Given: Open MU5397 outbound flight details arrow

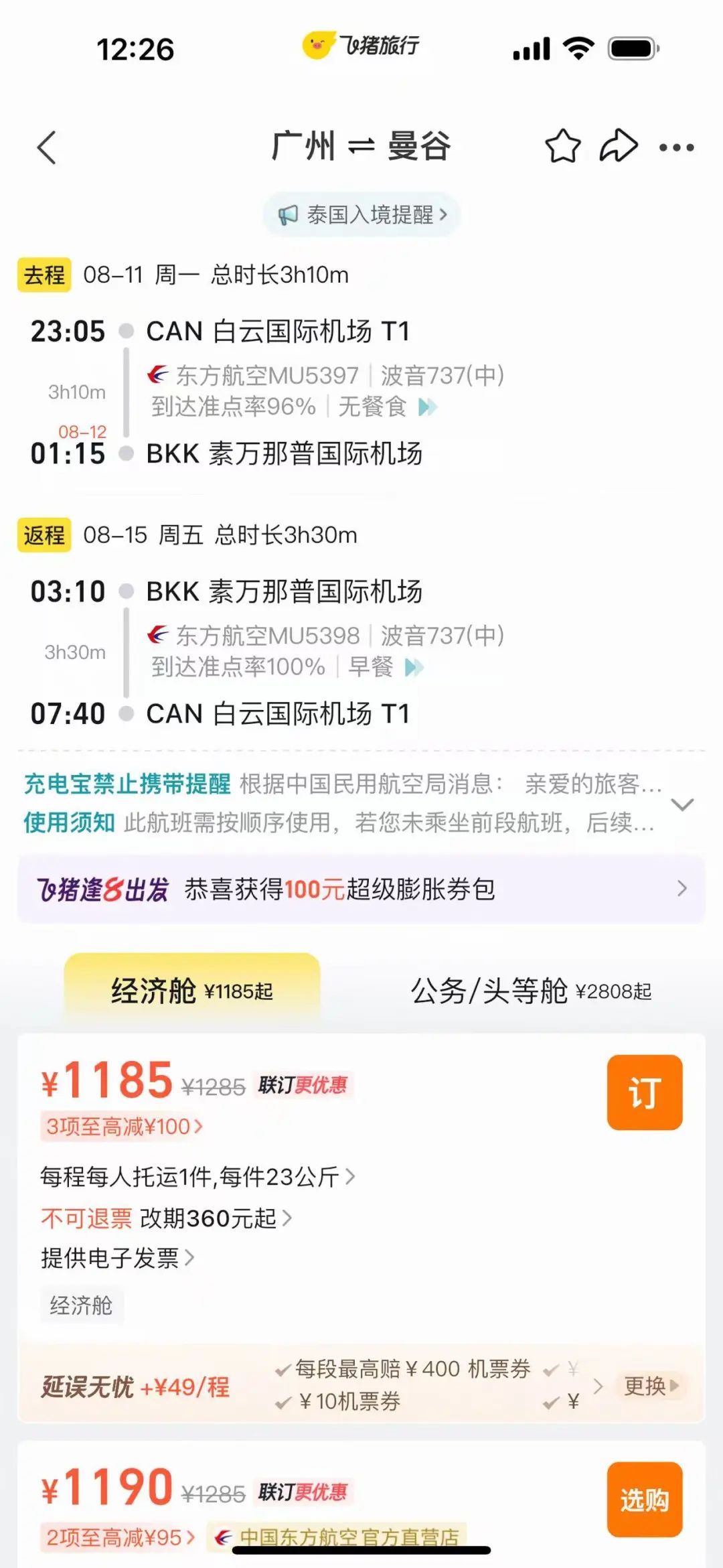Looking at the screenshot, I should [x=428, y=407].
